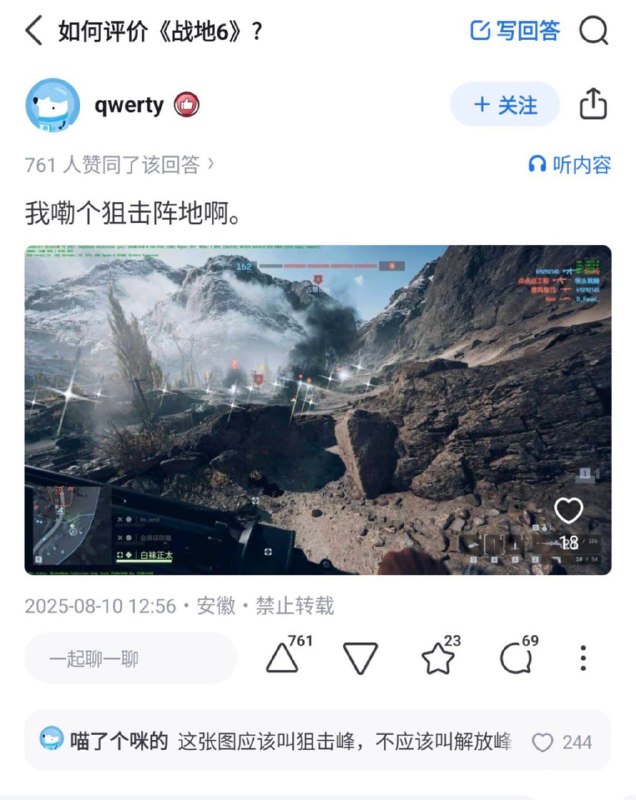636x800 pixels.
Task: Open qwerty's profile avatar
Action: [x=53, y=105]
